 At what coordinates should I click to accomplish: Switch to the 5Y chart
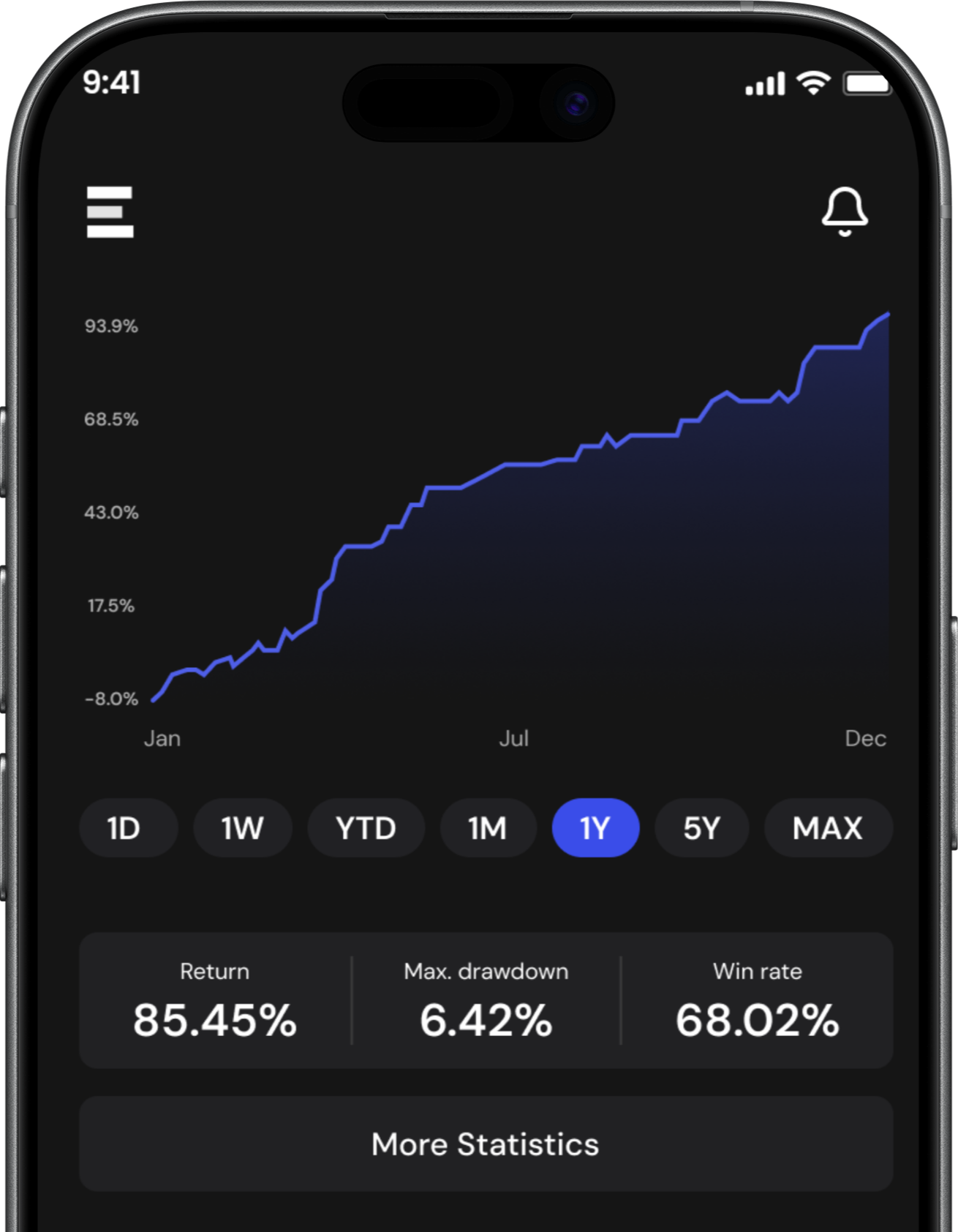coord(701,827)
